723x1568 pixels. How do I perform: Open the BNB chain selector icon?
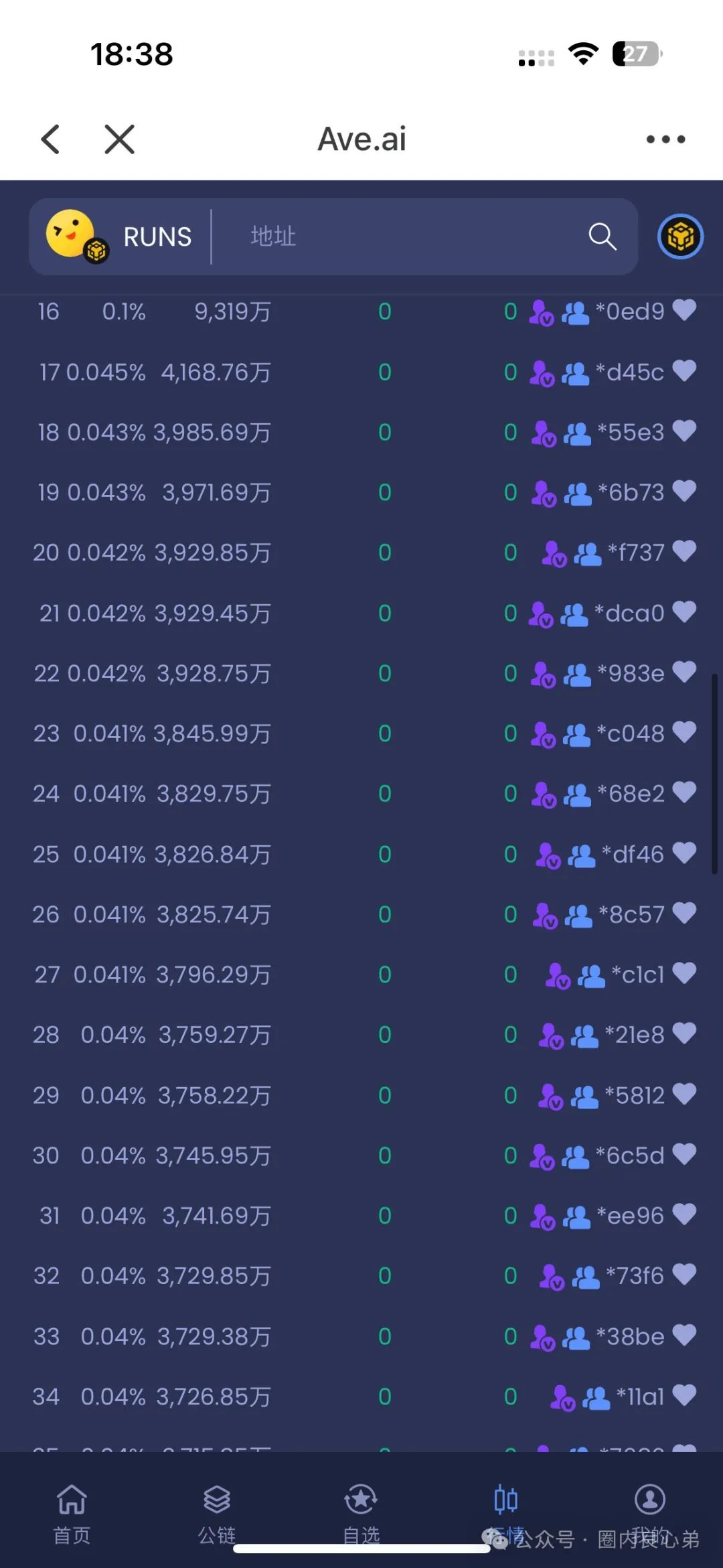pyautogui.click(x=680, y=236)
